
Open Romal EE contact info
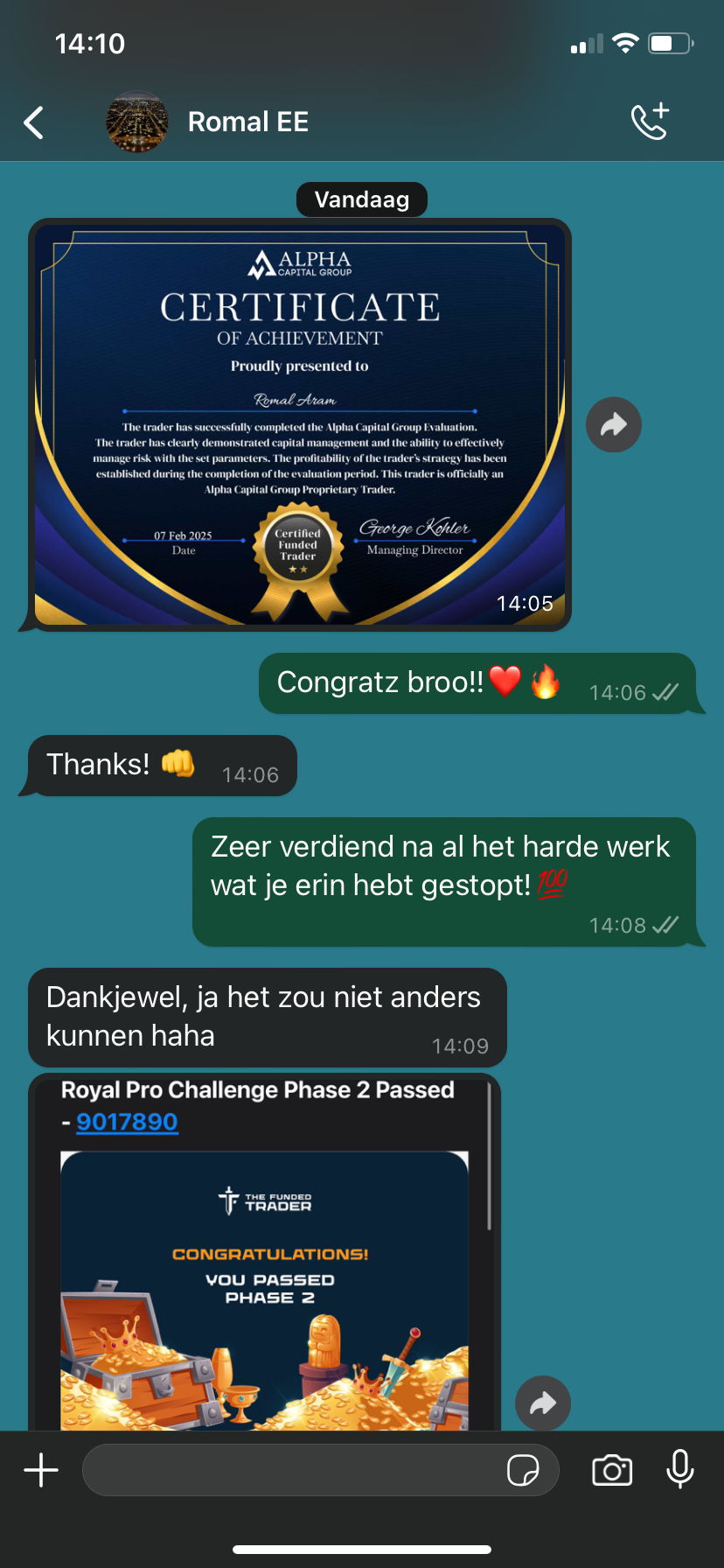[x=247, y=122]
